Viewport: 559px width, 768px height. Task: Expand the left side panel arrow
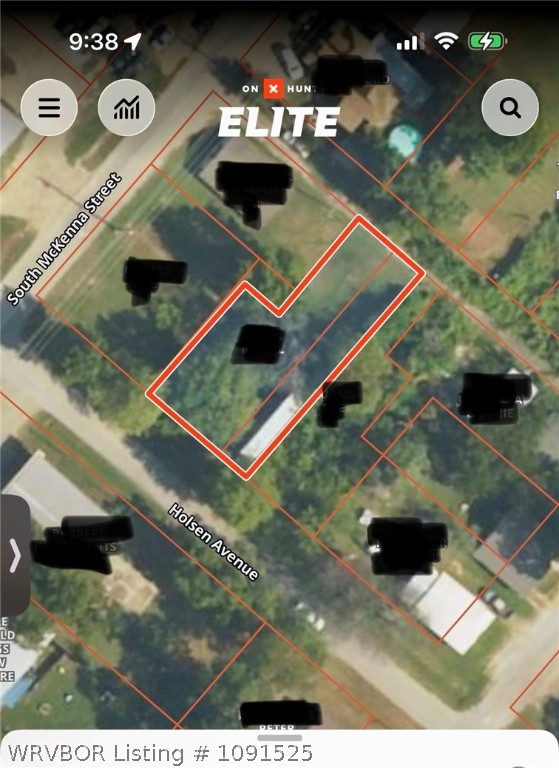(x=15, y=555)
